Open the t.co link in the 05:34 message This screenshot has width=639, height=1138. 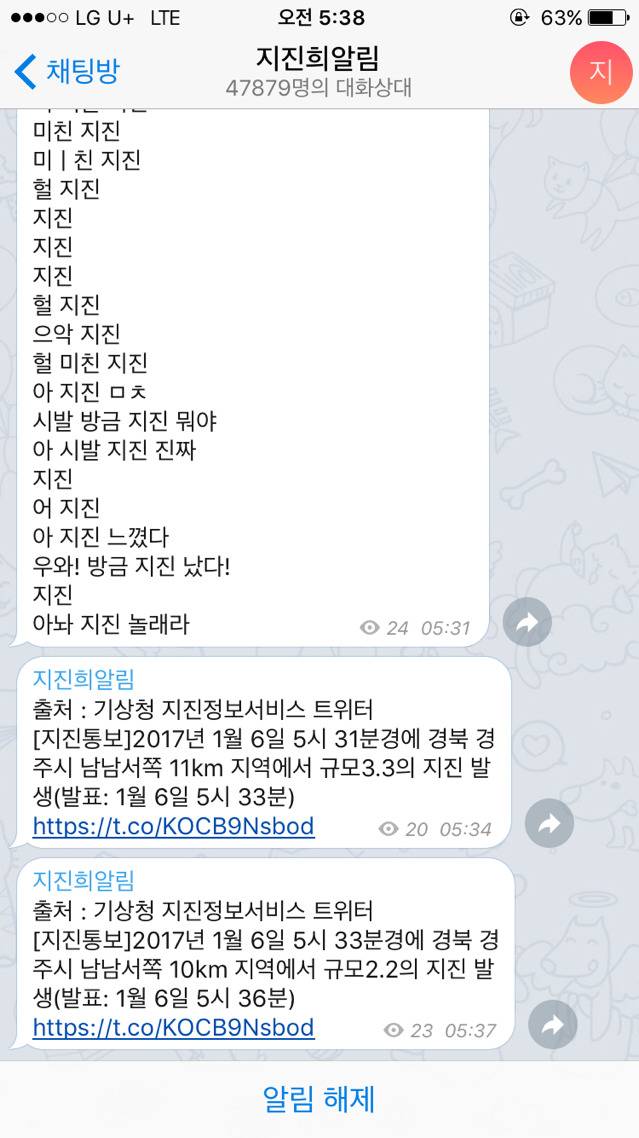[x=173, y=826]
